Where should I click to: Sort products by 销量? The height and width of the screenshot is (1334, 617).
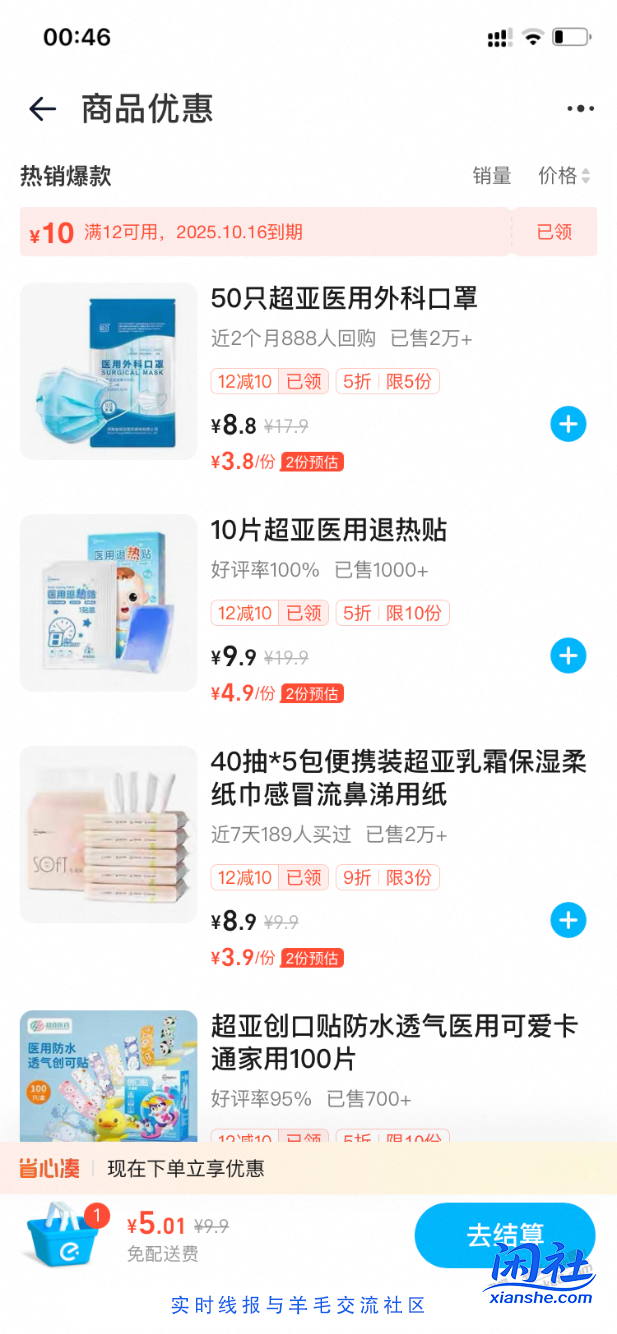click(491, 176)
